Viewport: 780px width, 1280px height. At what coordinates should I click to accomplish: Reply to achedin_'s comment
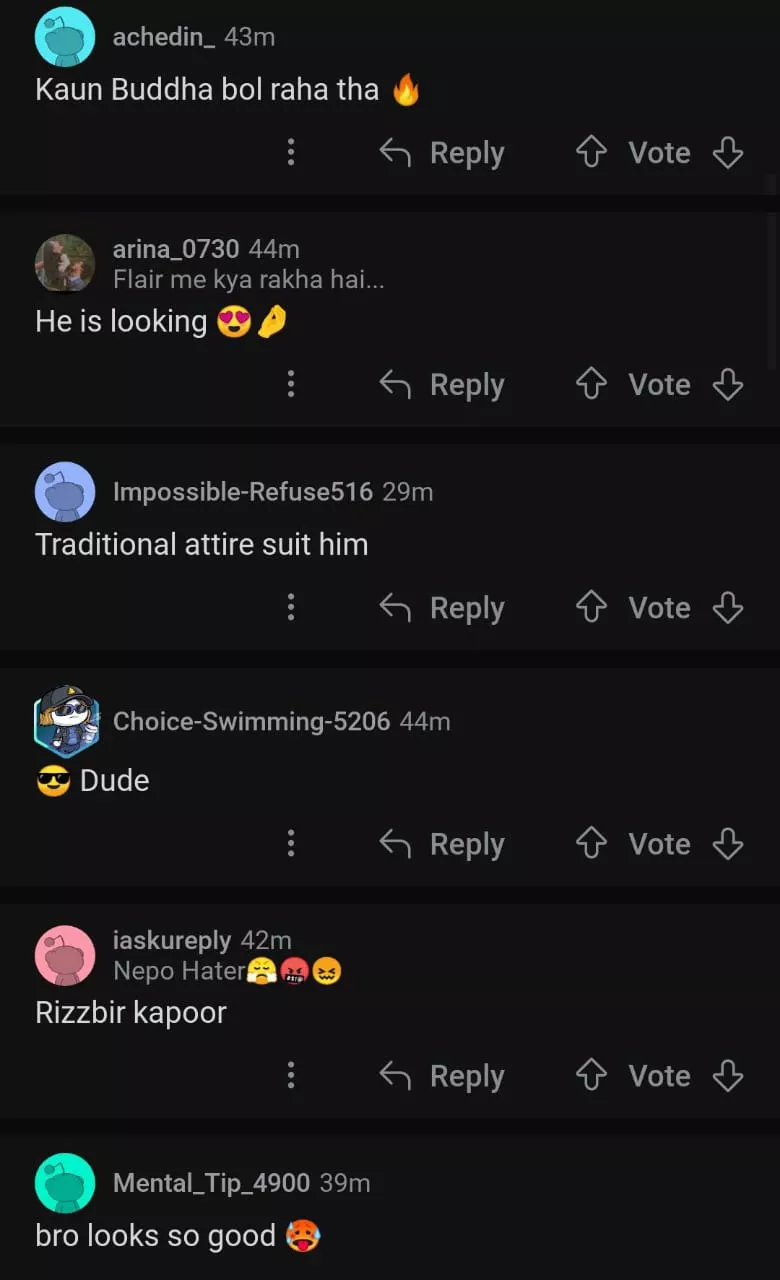pyautogui.click(x=442, y=153)
